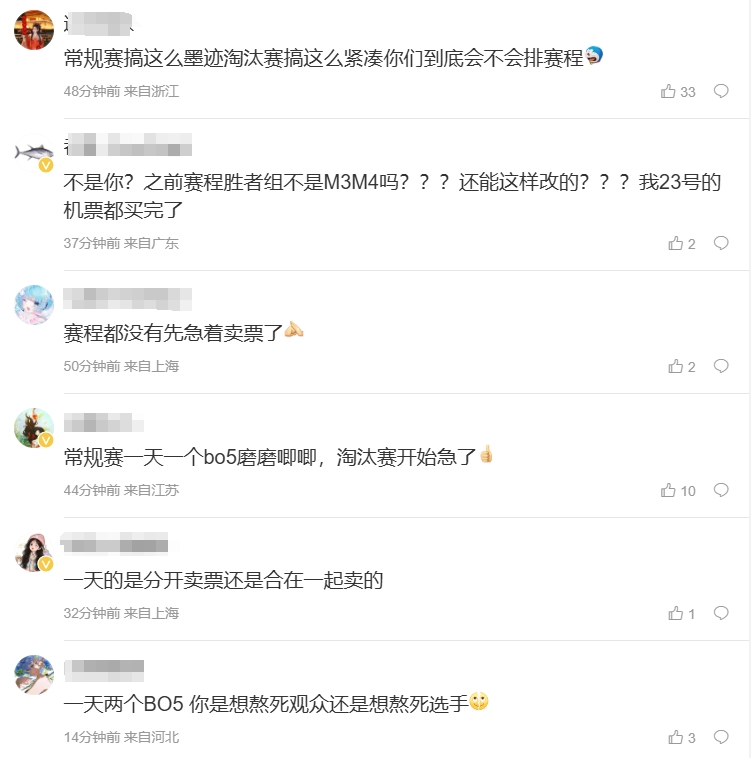The image size is (751, 758).
Task: Like the comment 赛程都没有先急着卖票了
Action: (x=676, y=366)
